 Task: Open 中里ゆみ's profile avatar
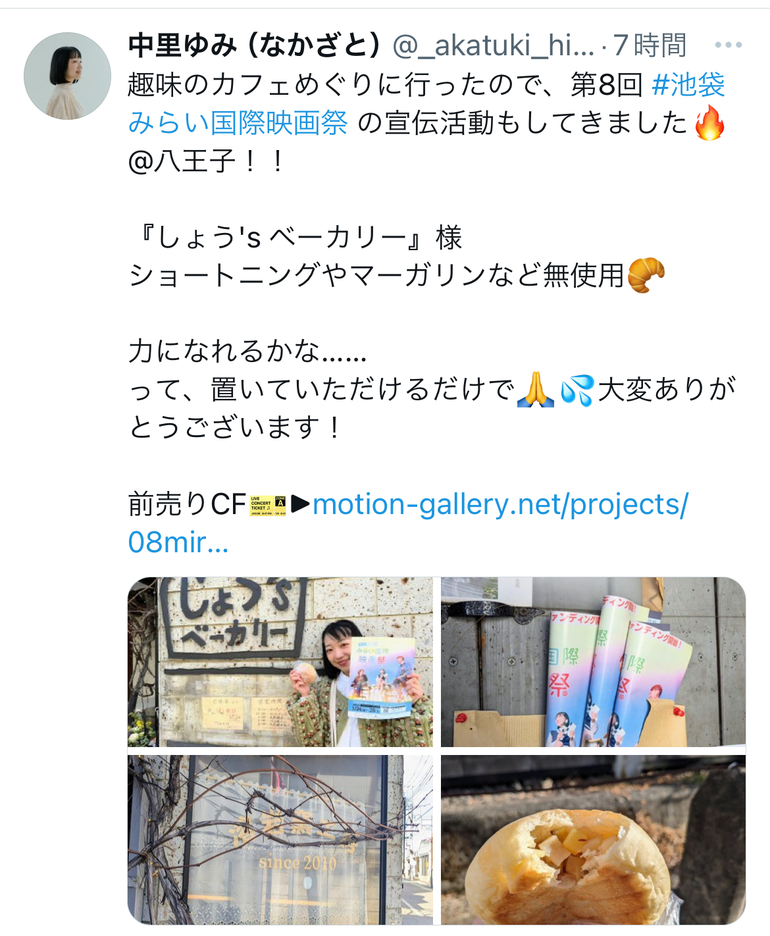[67, 76]
